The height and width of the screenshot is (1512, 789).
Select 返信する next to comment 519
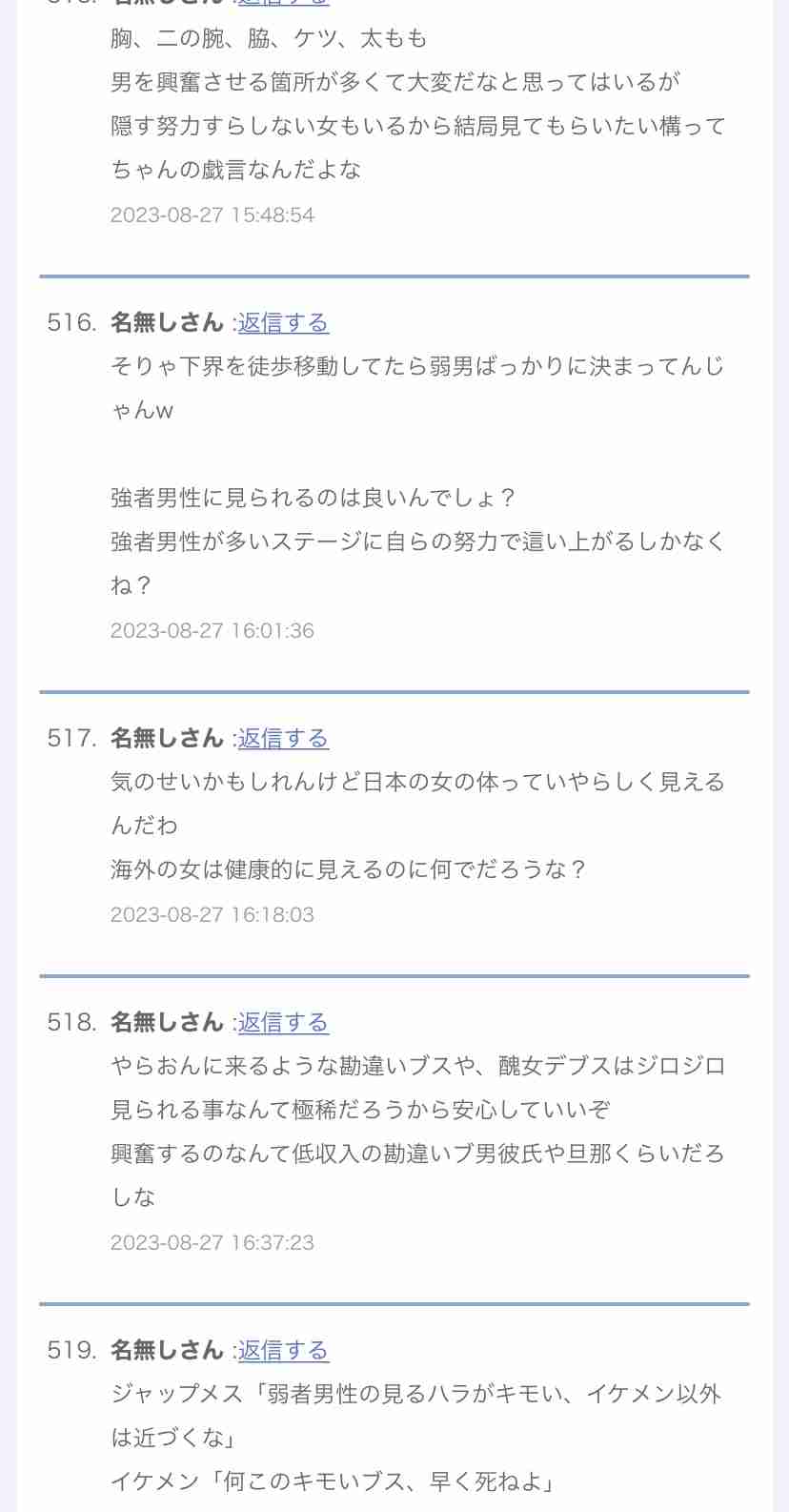[283, 1351]
